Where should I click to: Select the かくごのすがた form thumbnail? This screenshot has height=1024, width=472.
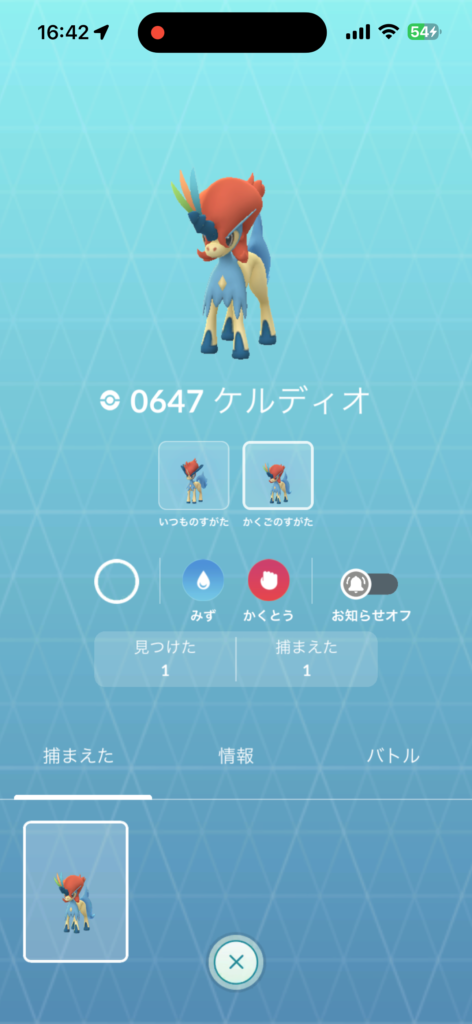point(278,475)
